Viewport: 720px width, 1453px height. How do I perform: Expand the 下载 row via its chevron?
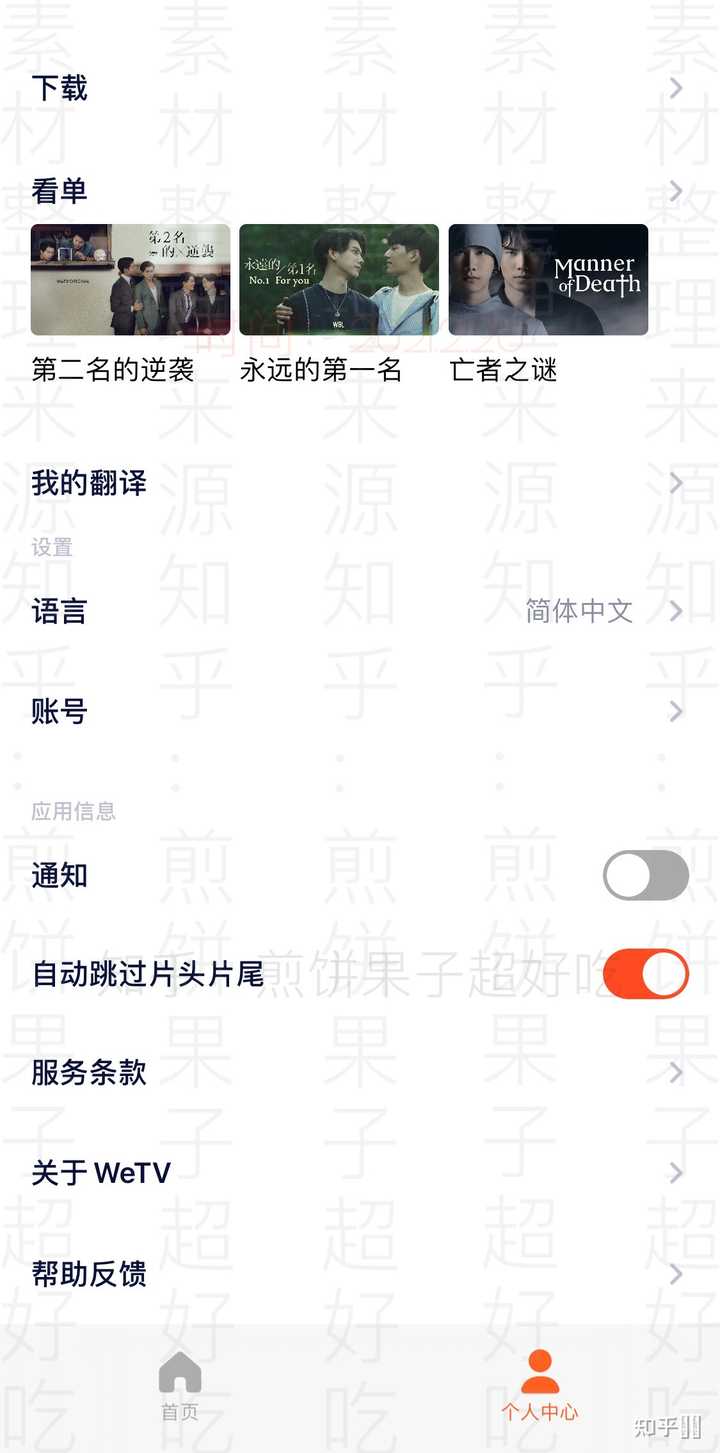pyautogui.click(x=677, y=87)
